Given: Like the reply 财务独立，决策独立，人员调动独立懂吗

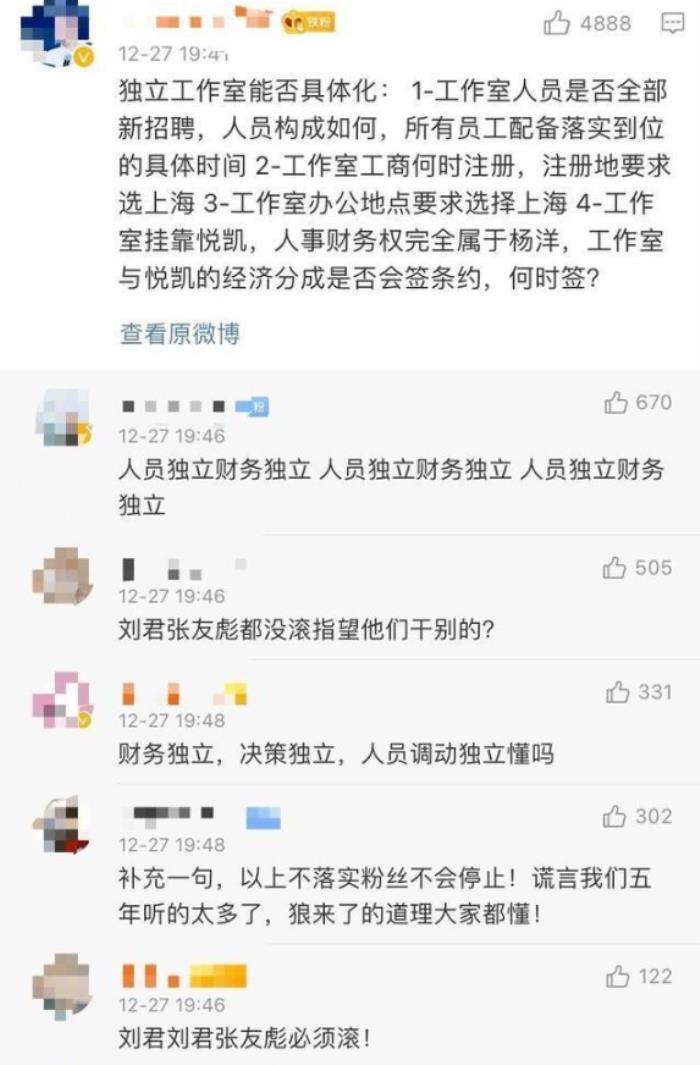Looking at the screenshot, I should point(618,692).
